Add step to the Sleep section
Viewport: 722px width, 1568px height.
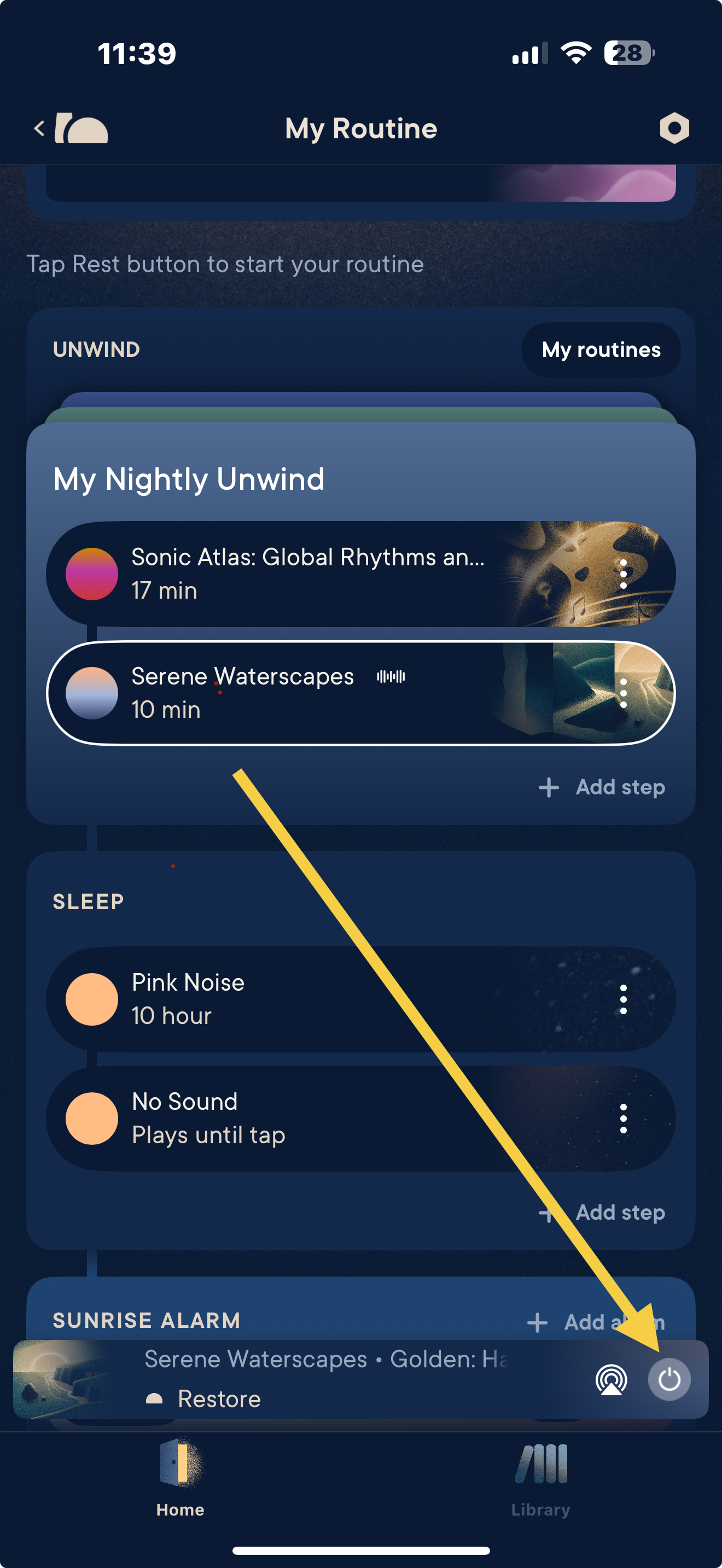(602, 1213)
